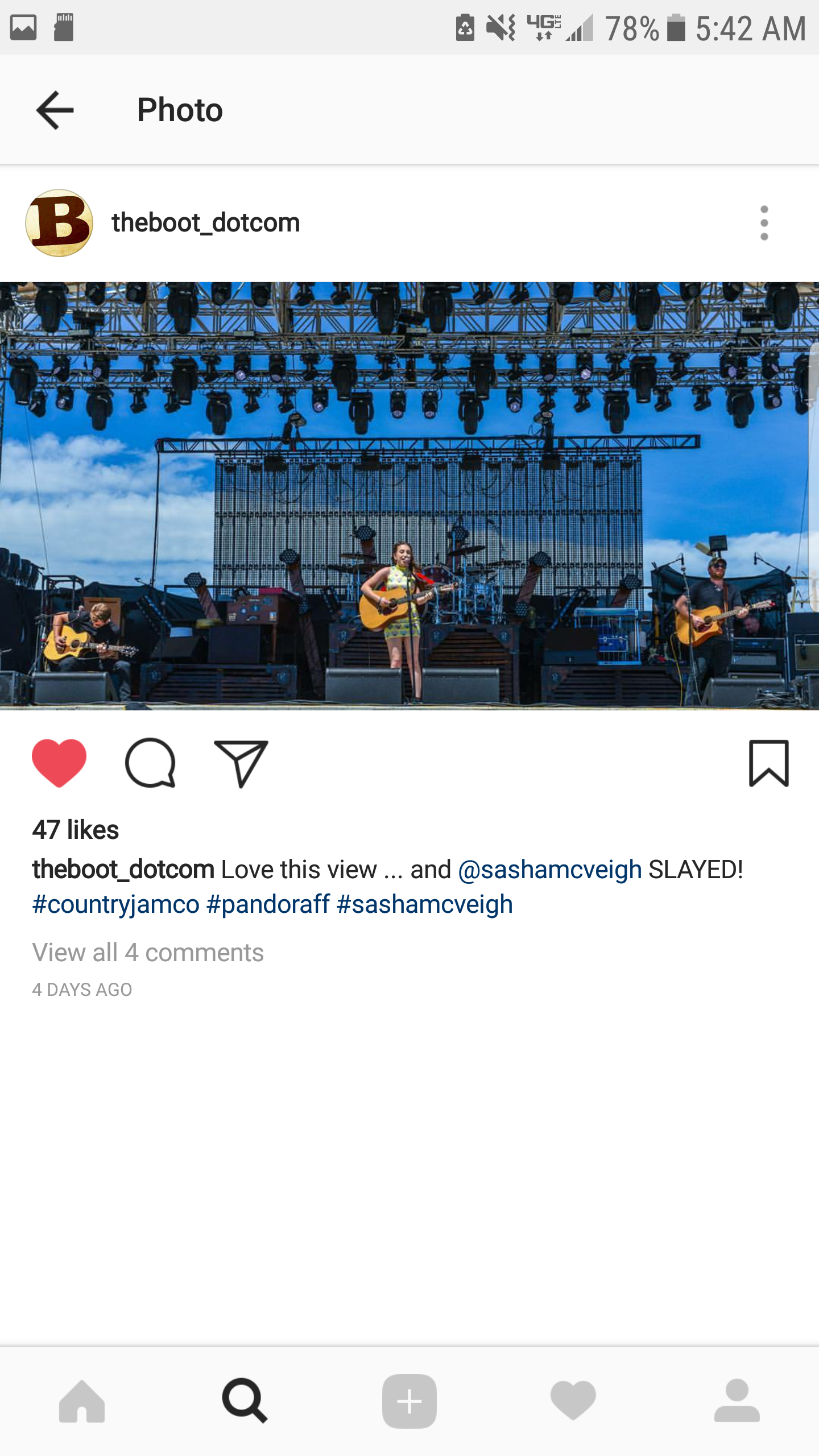Open the Activity heart tab
819x1456 pixels.
(x=573, y=1401)
